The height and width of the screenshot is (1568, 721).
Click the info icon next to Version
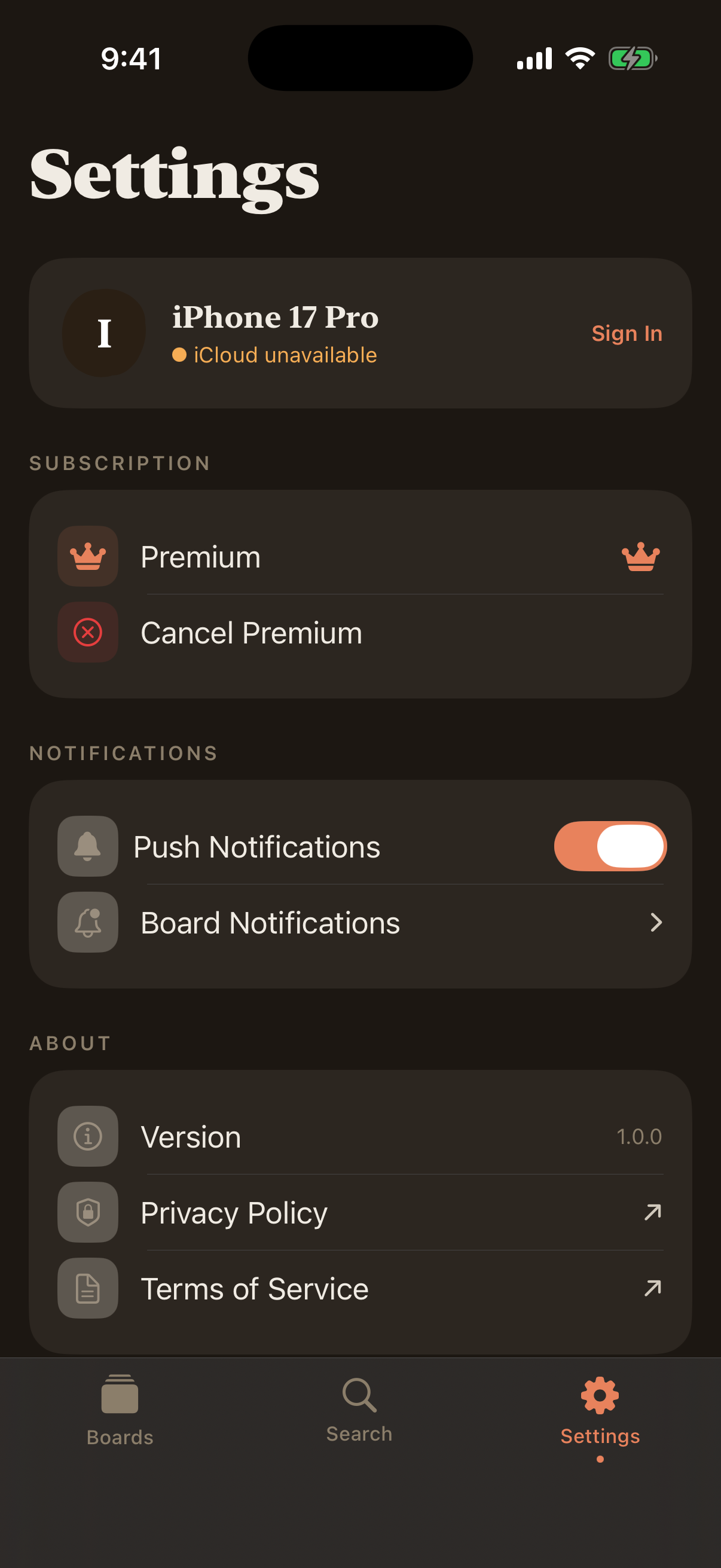(x=87, y=1136)
